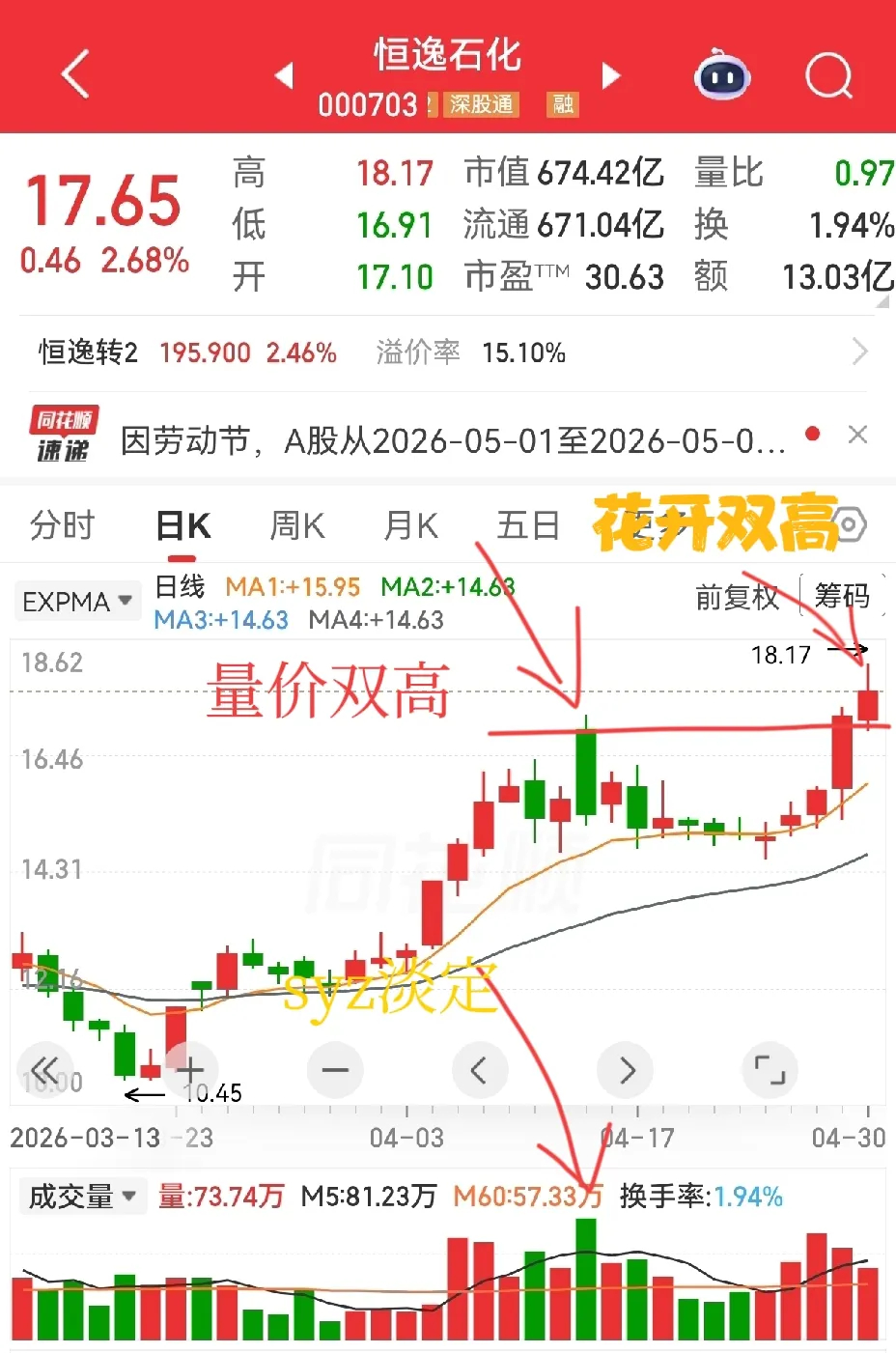
Task: Open chart settings gear icon
Action: tap(849, 525)
